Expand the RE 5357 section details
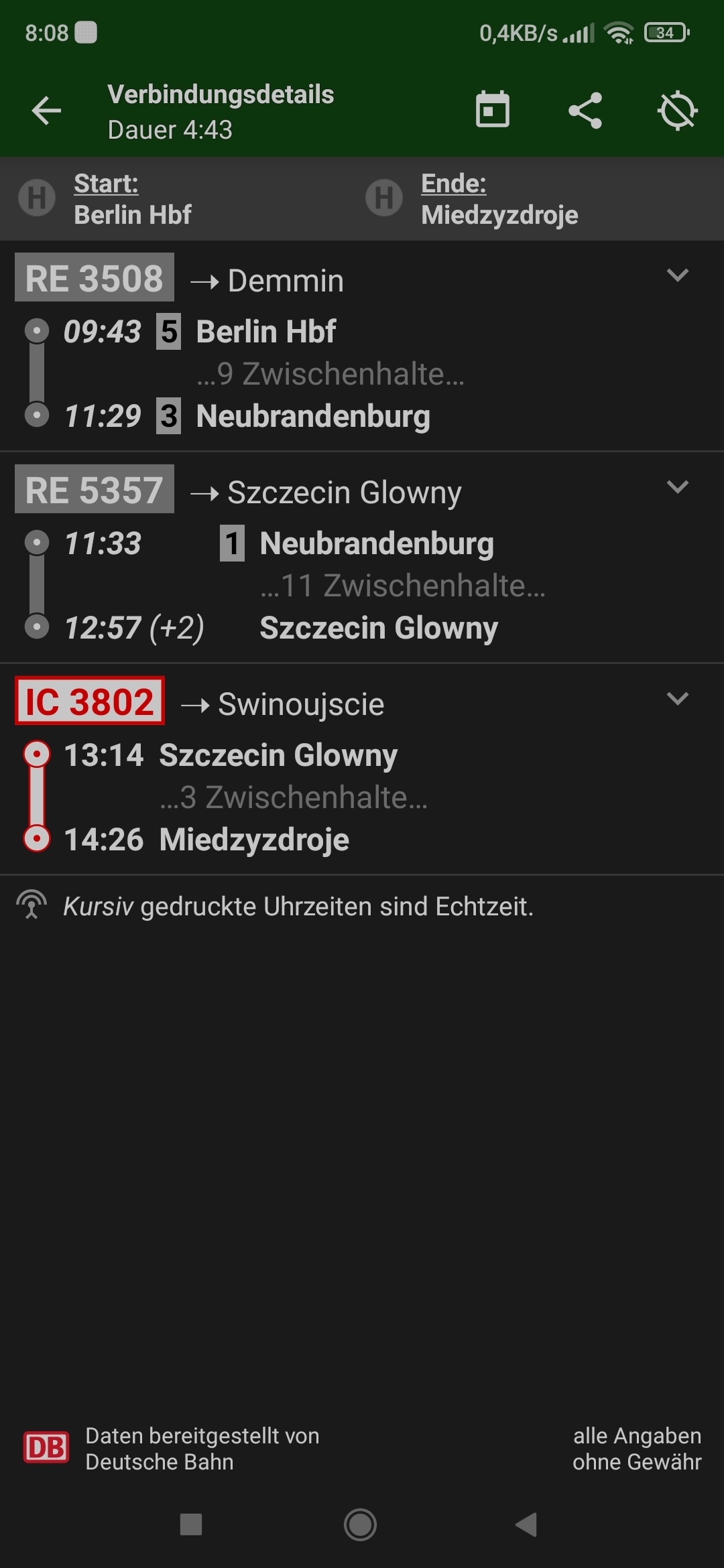 pyautogui.click(x=678, y=487)
